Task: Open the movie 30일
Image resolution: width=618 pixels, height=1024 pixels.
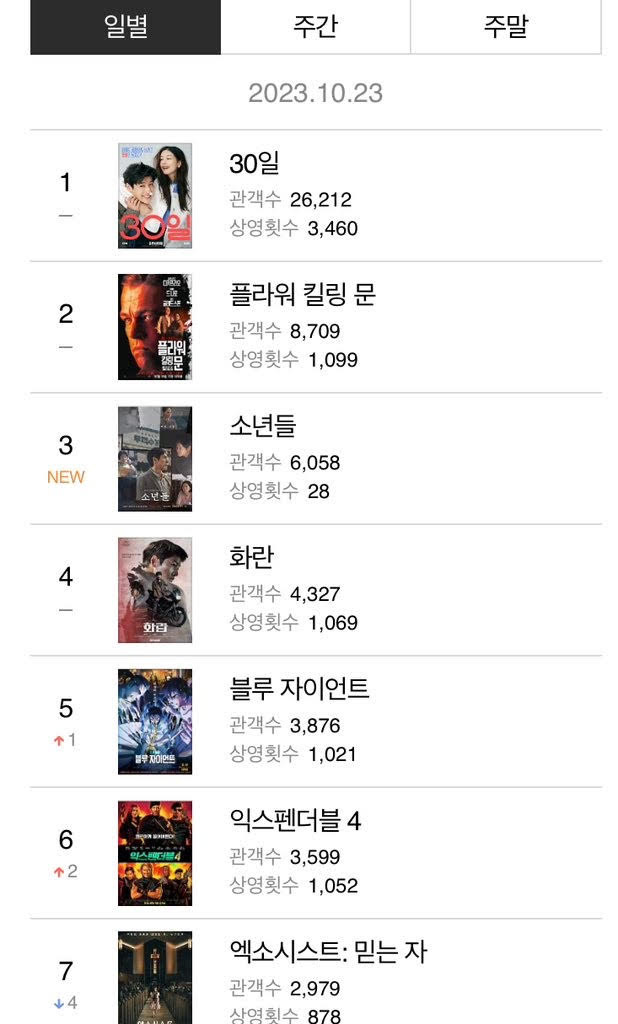Action: [x=316, y=196]
